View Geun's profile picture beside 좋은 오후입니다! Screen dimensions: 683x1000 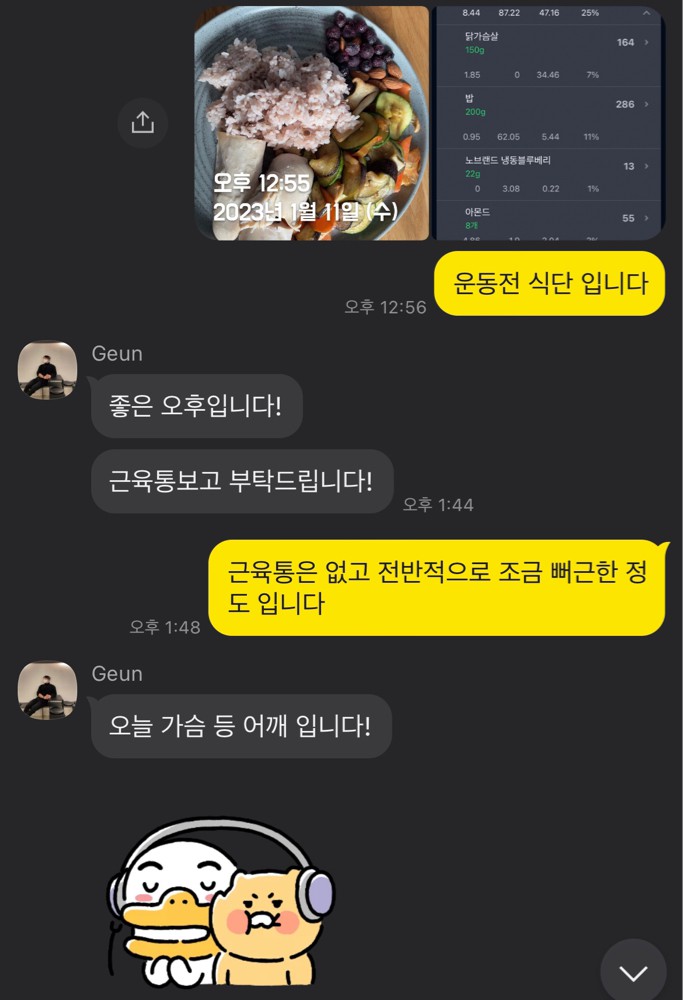tap(47, 370)
